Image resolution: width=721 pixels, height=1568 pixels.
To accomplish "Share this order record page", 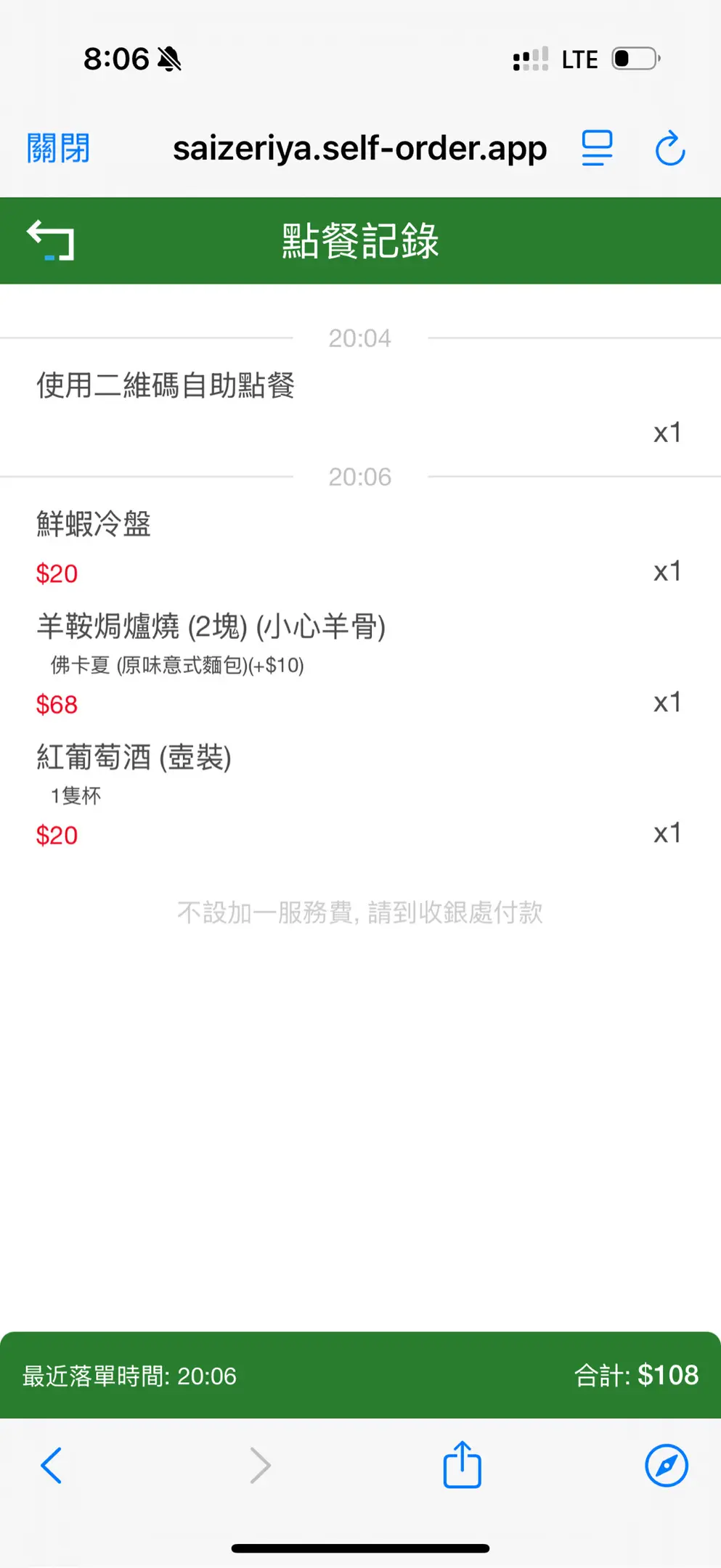I will point(463,1465).
